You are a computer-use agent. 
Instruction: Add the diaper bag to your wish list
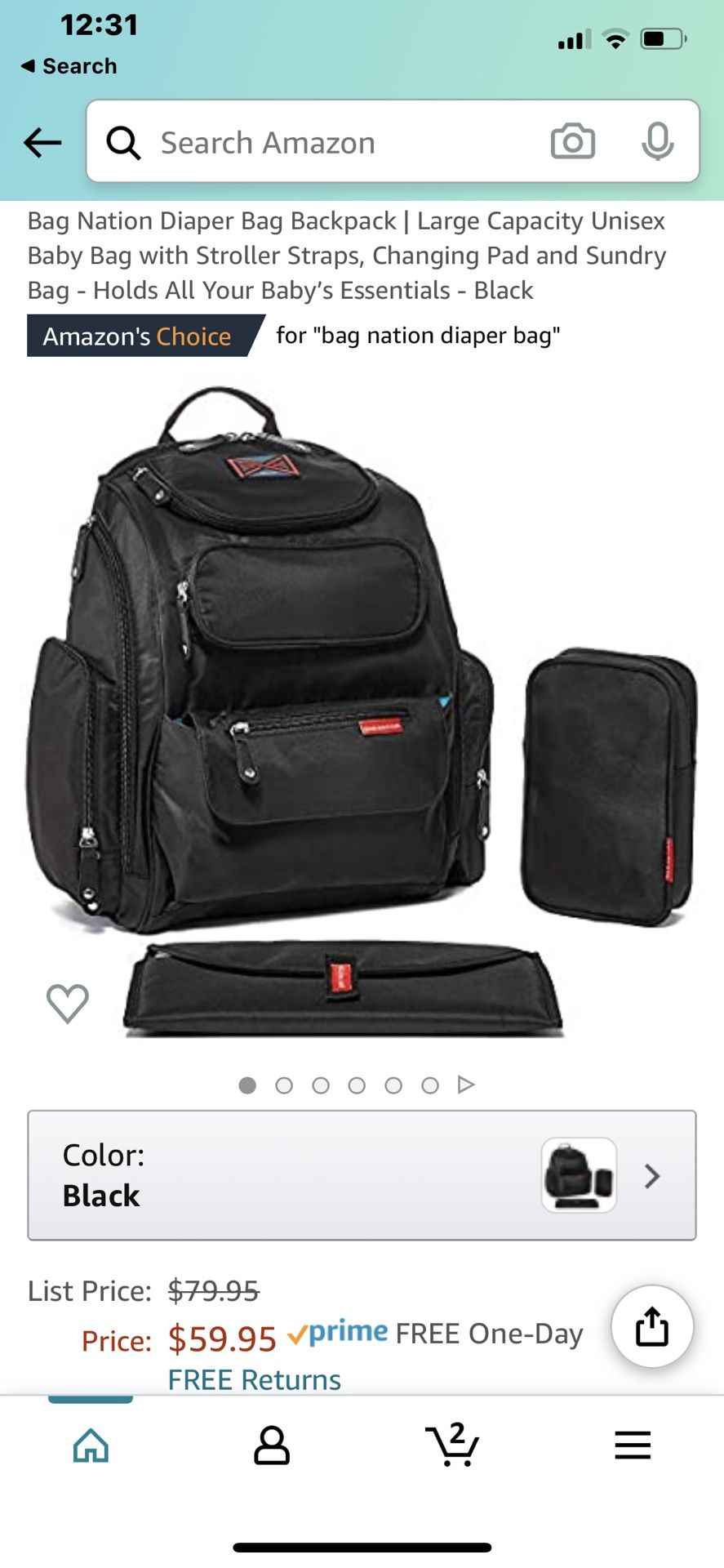coord(69,1002)
